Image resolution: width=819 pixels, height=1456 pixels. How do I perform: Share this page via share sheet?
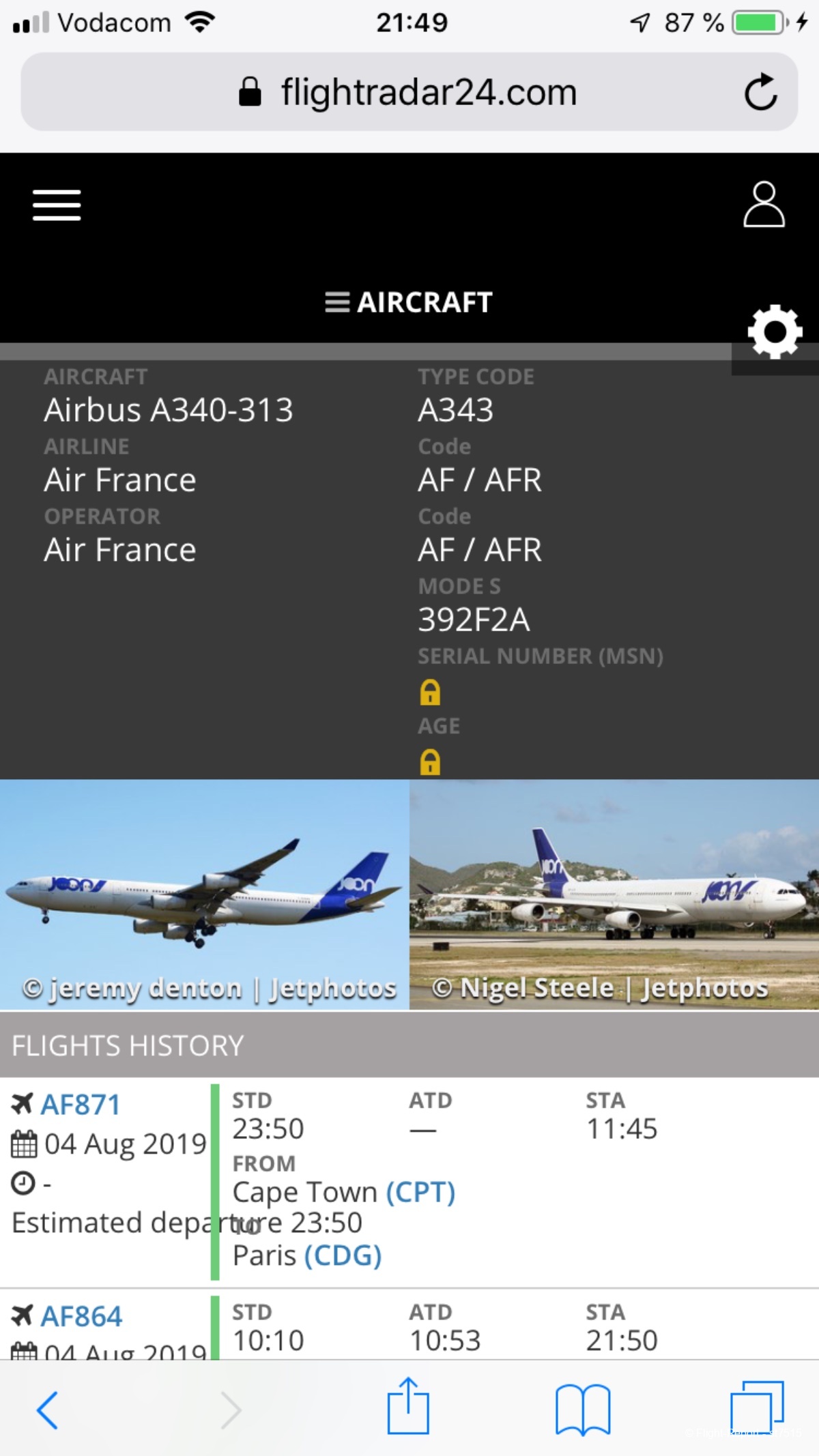408,1407
